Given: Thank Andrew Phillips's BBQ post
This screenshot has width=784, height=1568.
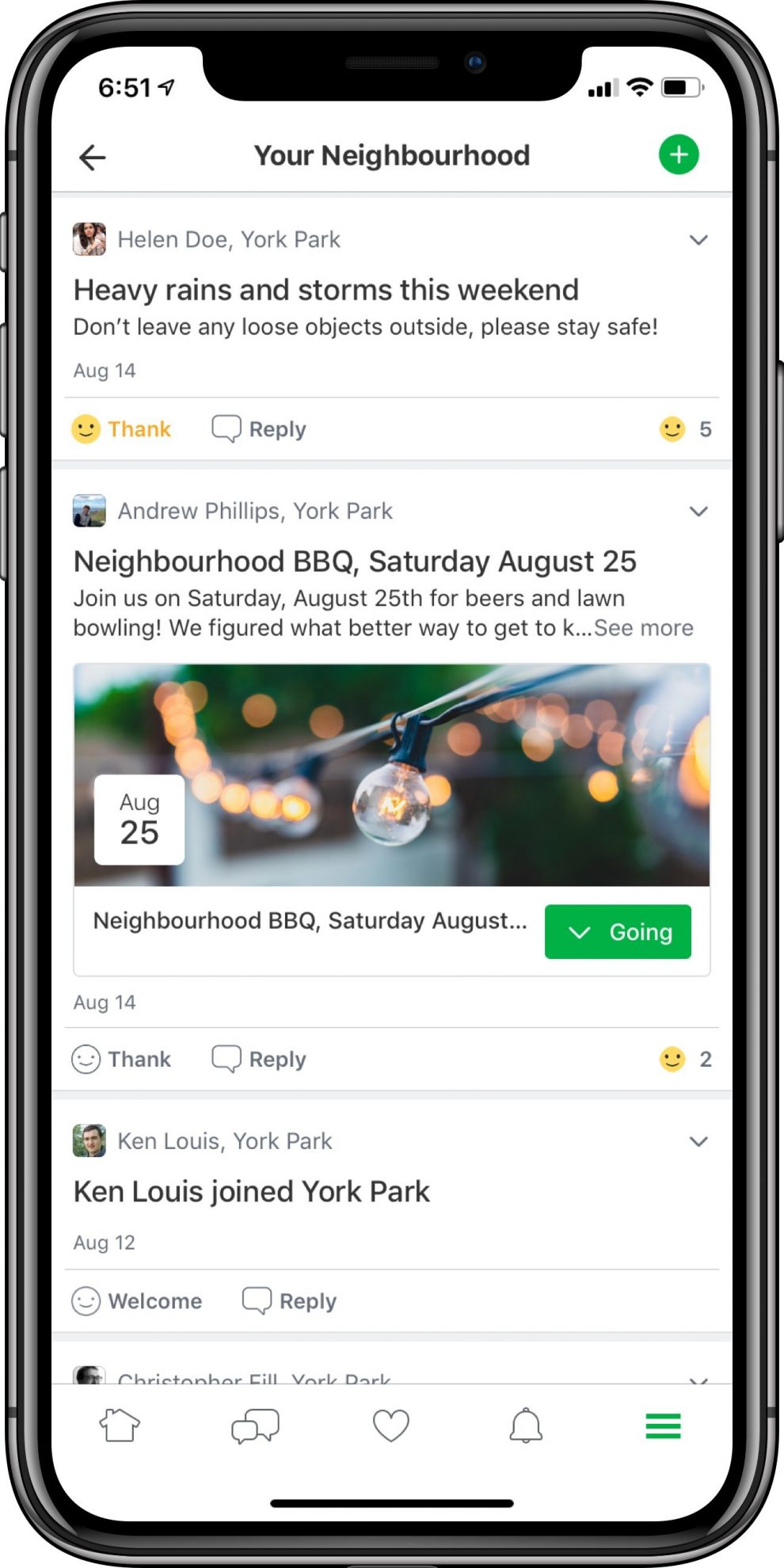Looking at the screenshot, I should tap(121, 1060).
